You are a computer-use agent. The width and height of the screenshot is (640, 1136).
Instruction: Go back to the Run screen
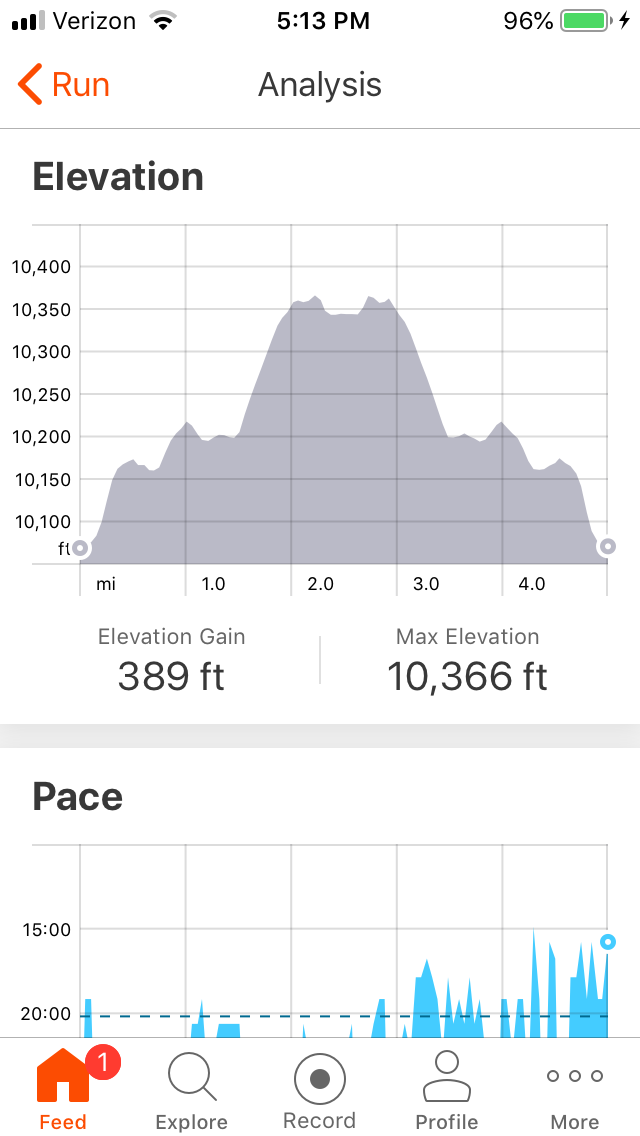(64, 85)
